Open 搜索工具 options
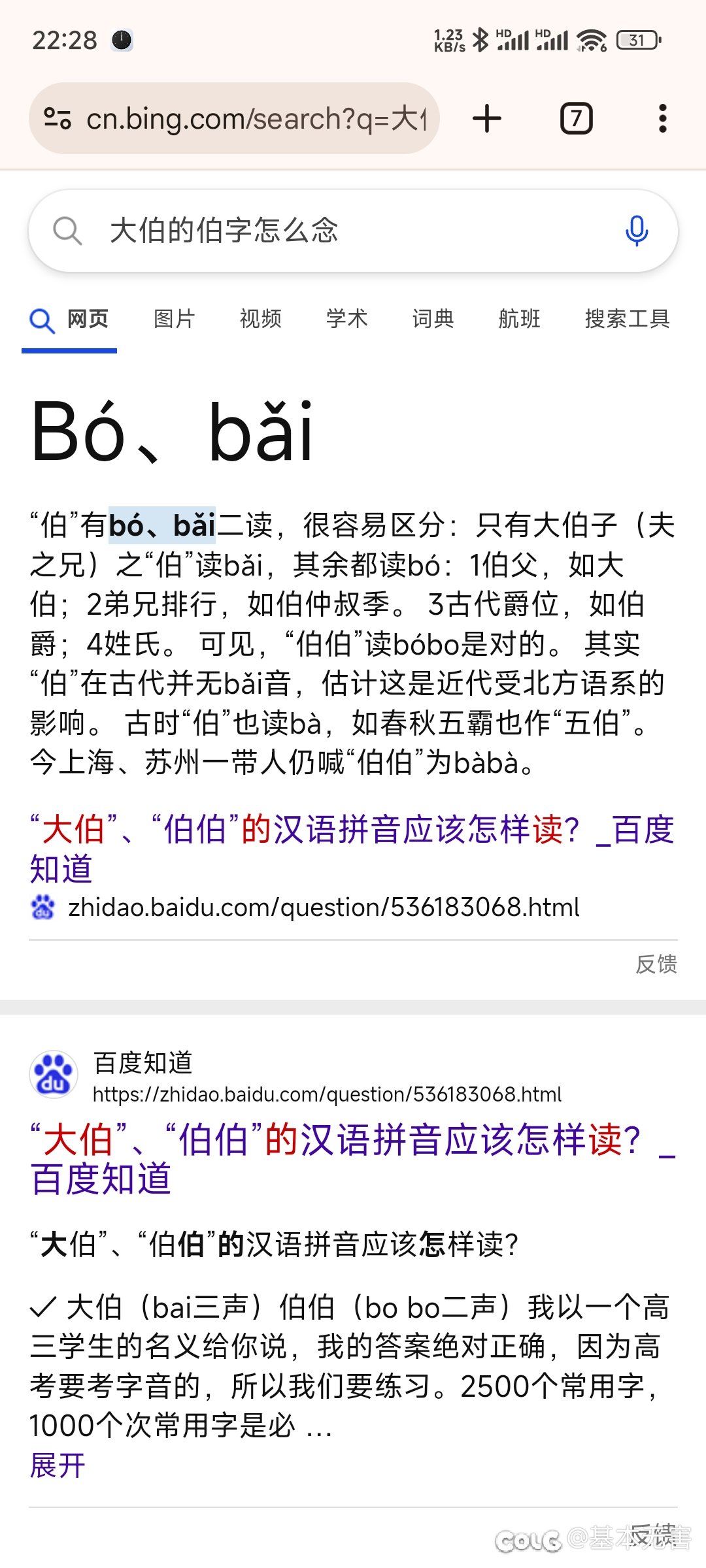Image resolution: width=706 pixels, height=1568 pixels. coord(627,319)
